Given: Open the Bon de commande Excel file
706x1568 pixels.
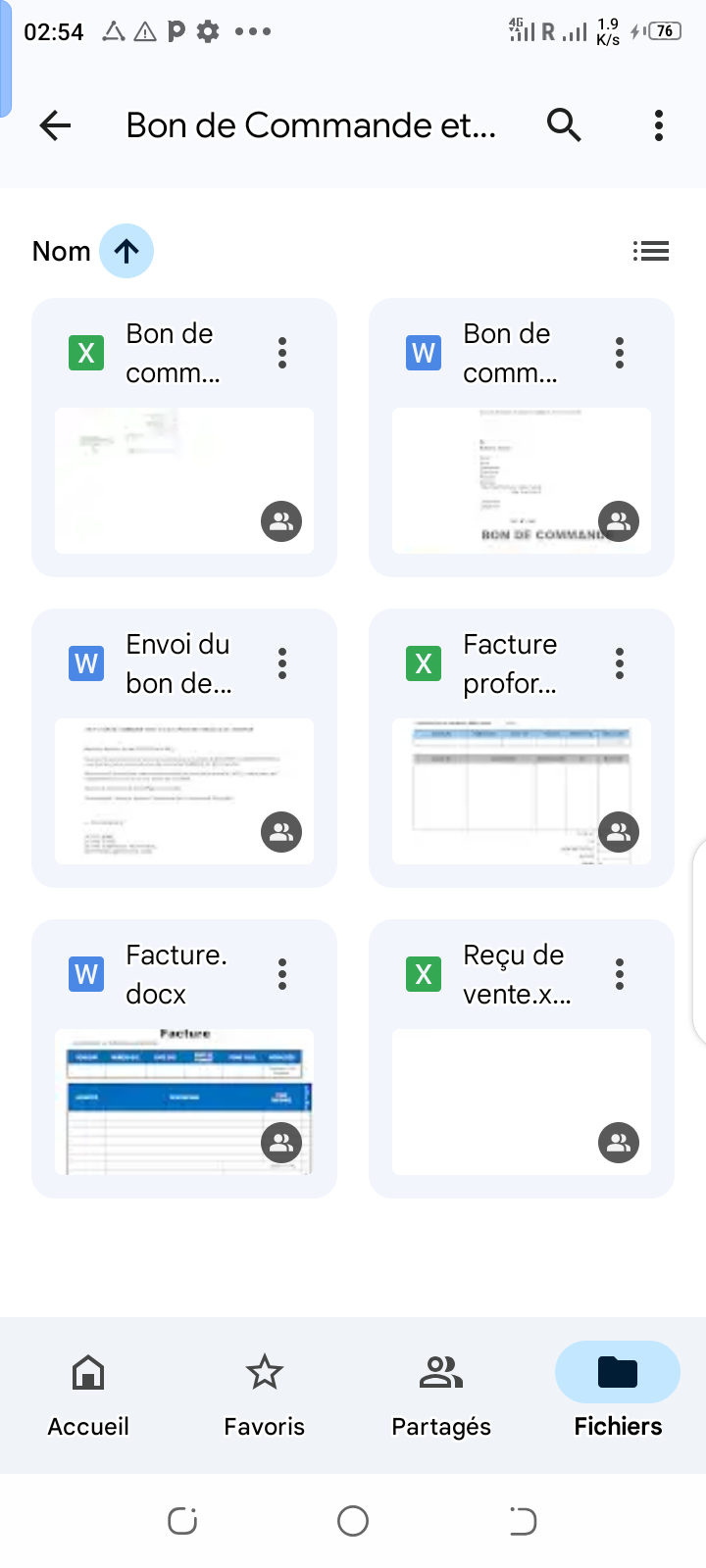Looking at the screenshot, I should point(184,438).
